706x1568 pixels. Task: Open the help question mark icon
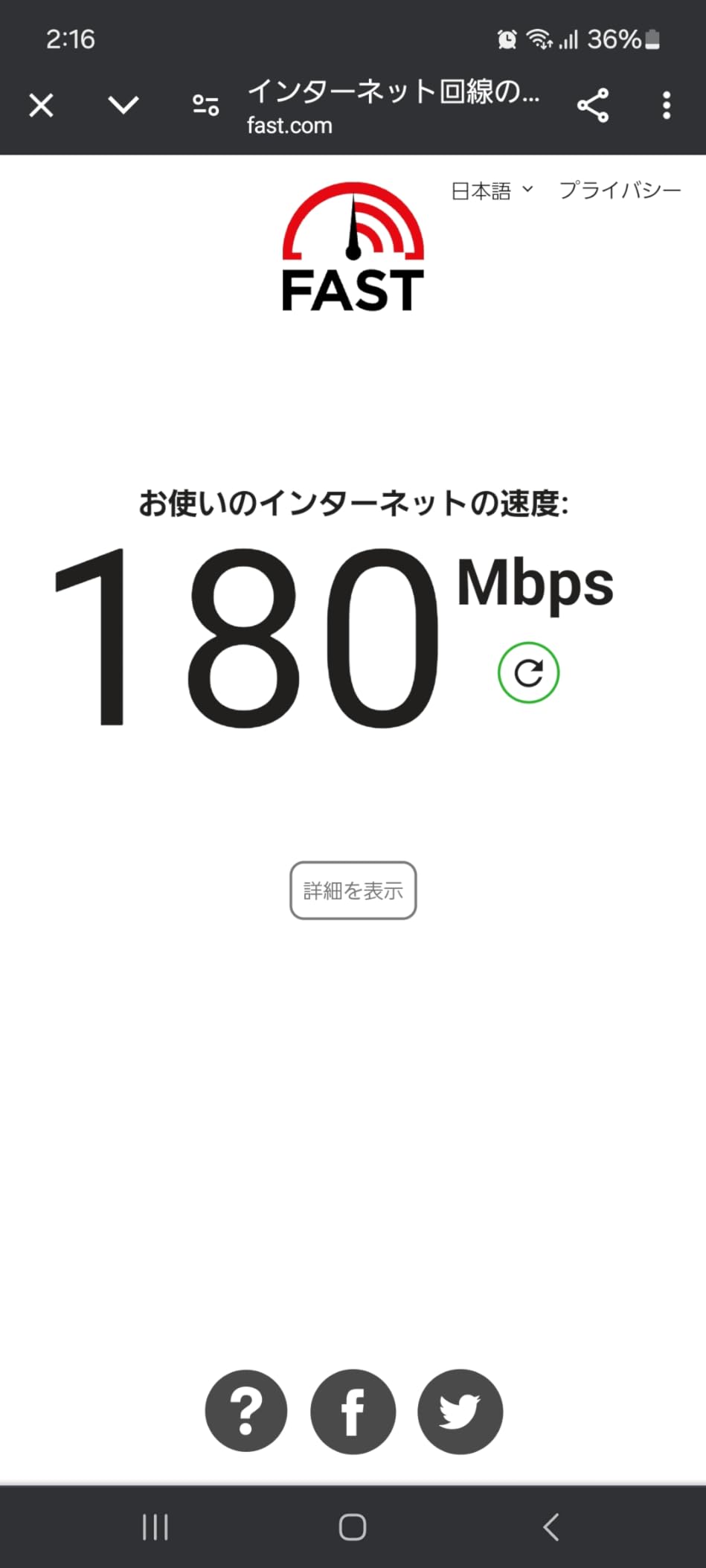(246, 1412)
